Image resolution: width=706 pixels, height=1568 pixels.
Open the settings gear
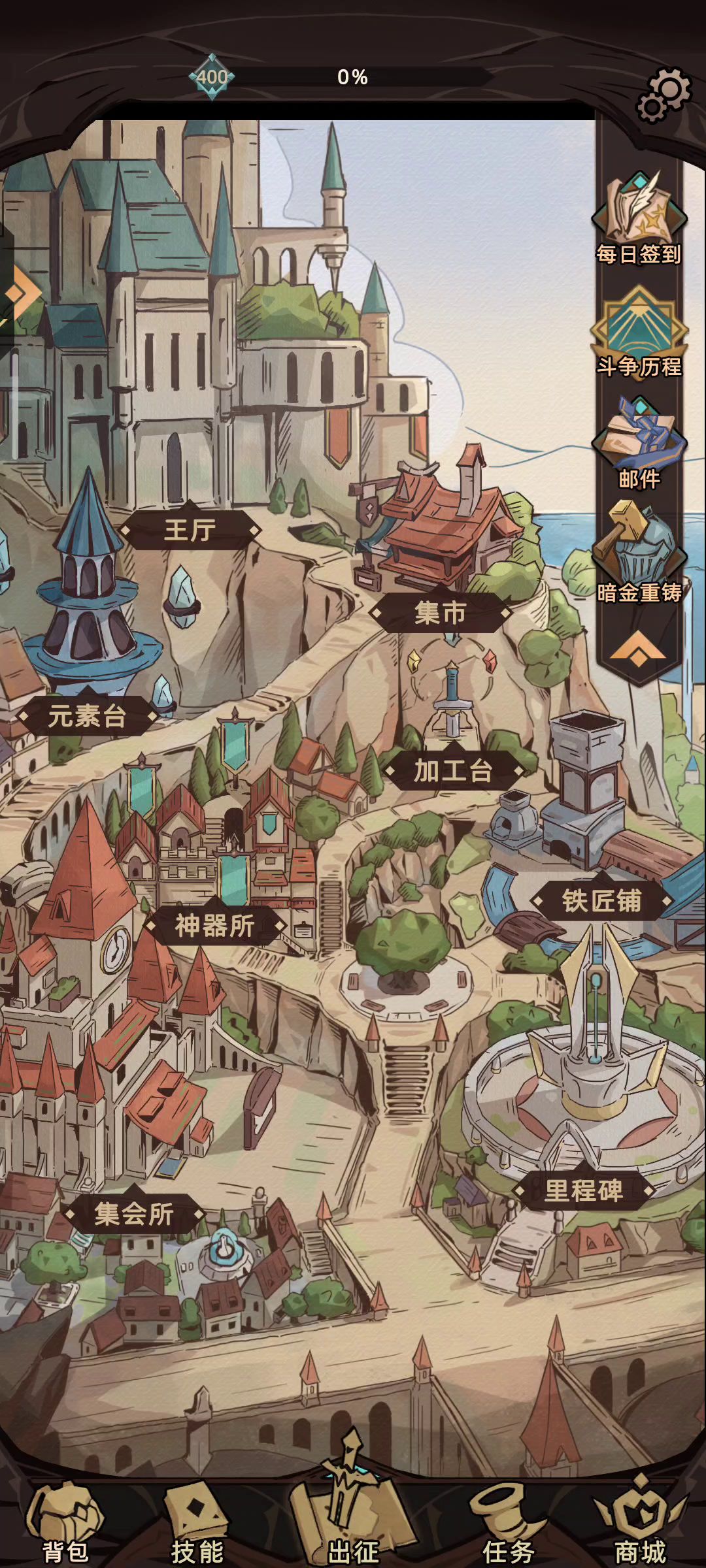pos(664,95)
